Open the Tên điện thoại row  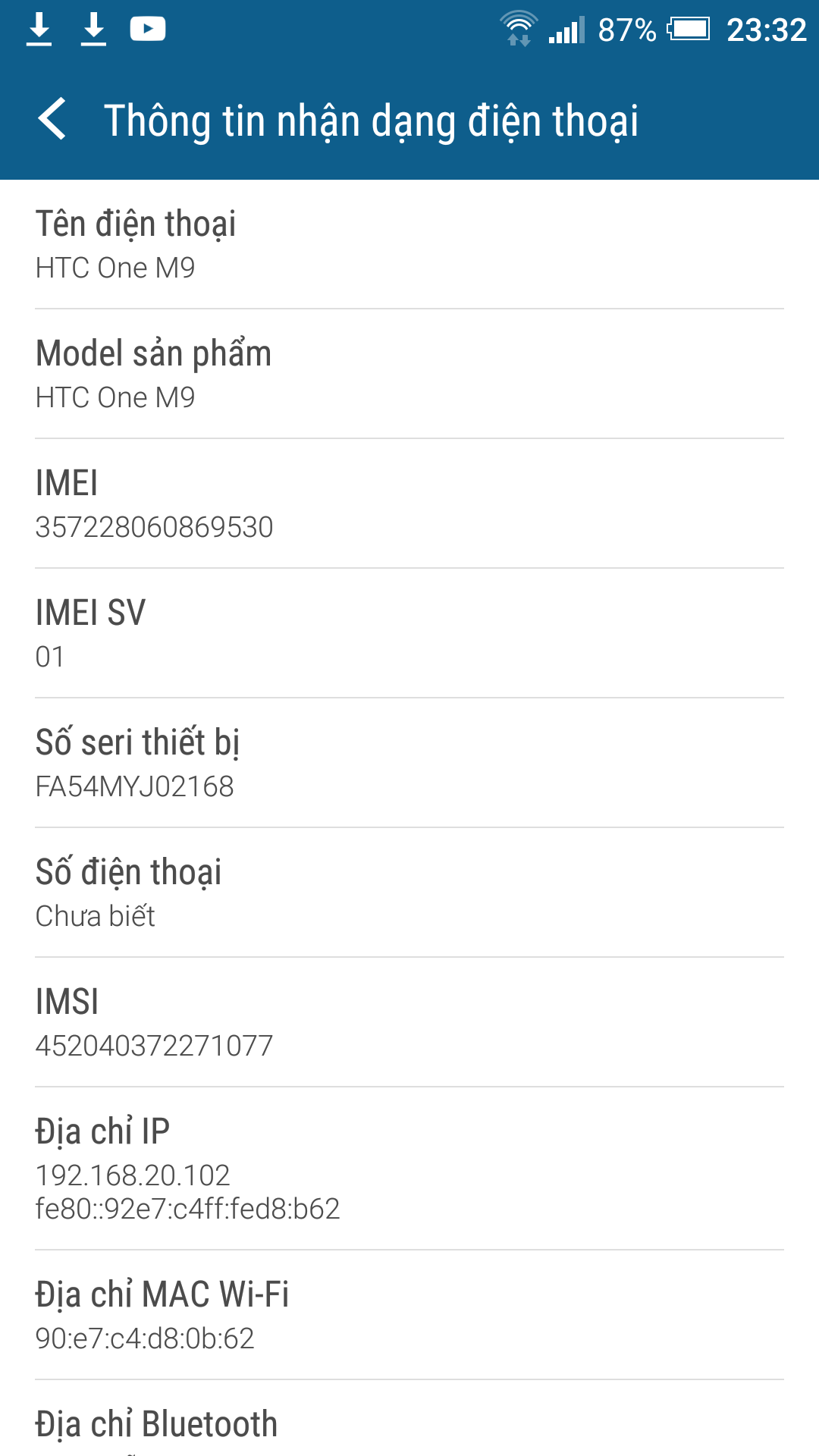pos(409,244)
